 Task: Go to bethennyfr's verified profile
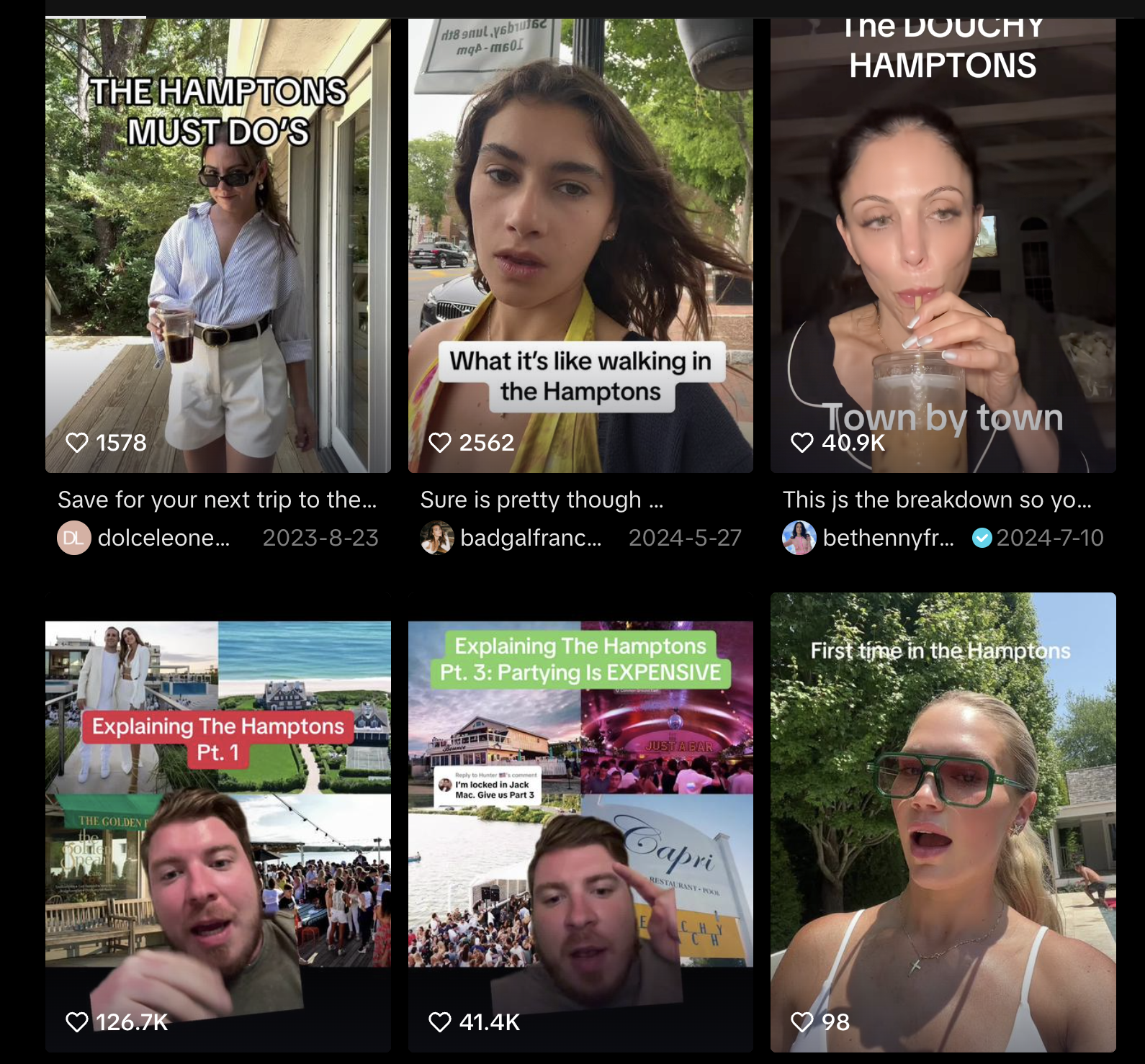click(888, 538)
